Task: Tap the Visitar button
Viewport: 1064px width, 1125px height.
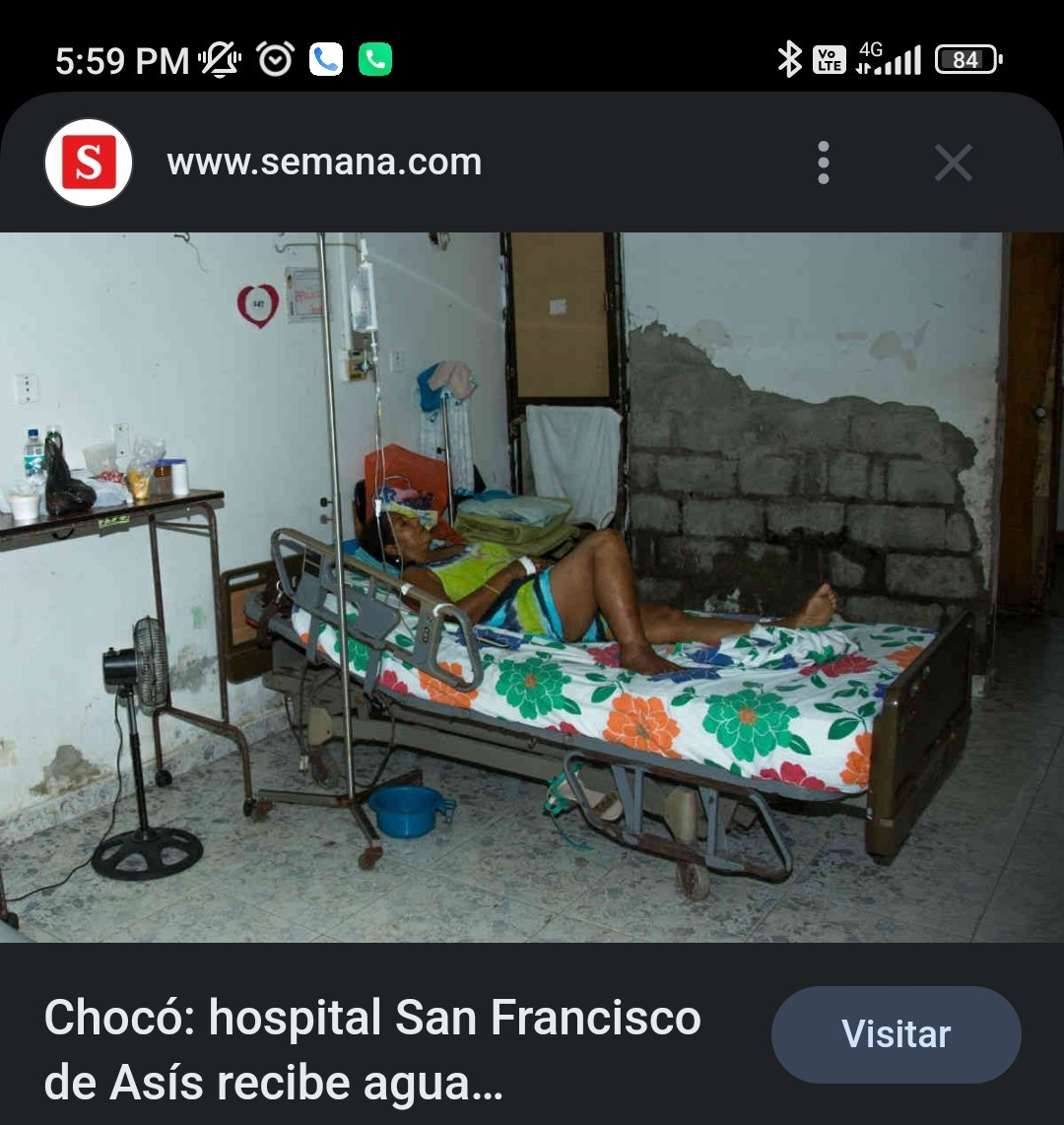Action: tap(896, 1034)
